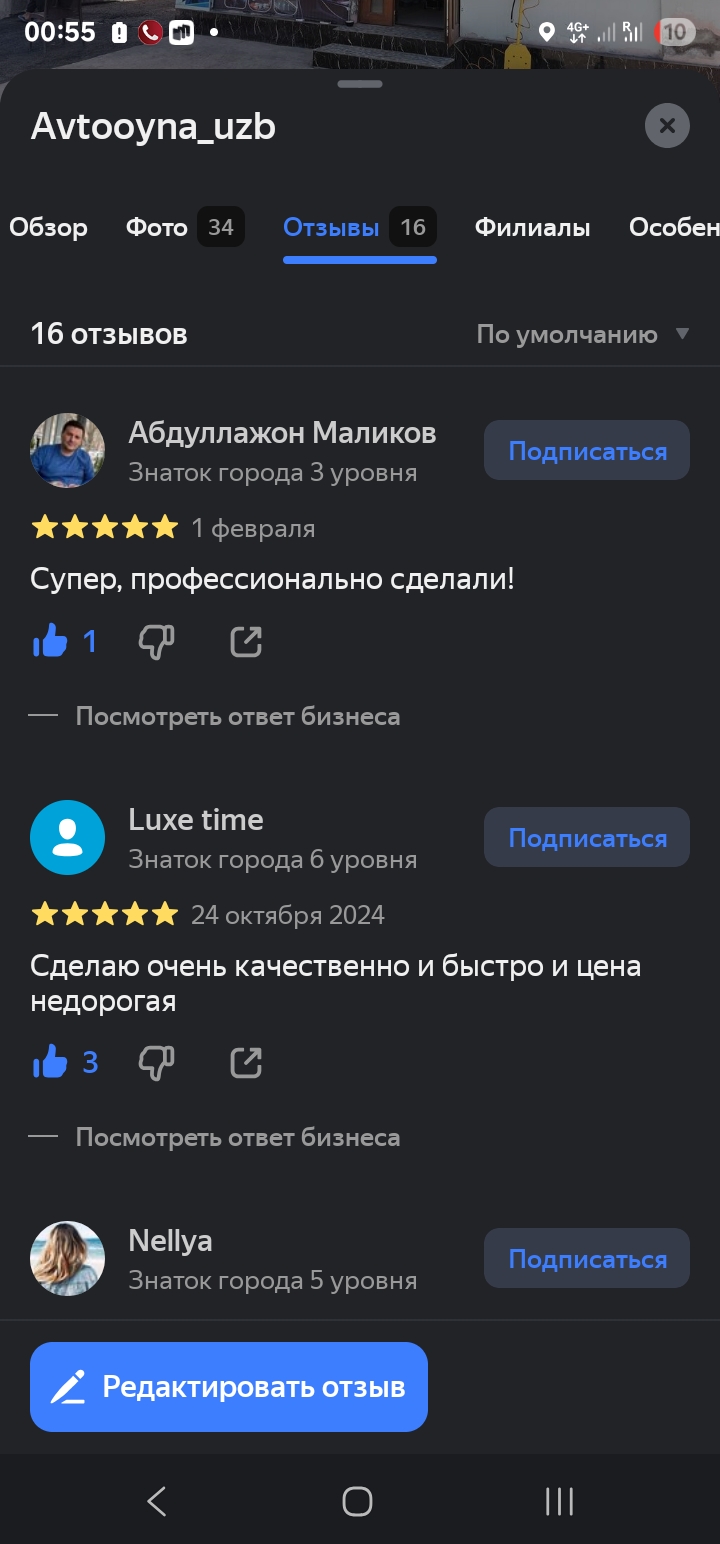Like Абдуллажон Маликов's review with thumbs up
The height and width of the screenshot is (1544, 720).
50,641
